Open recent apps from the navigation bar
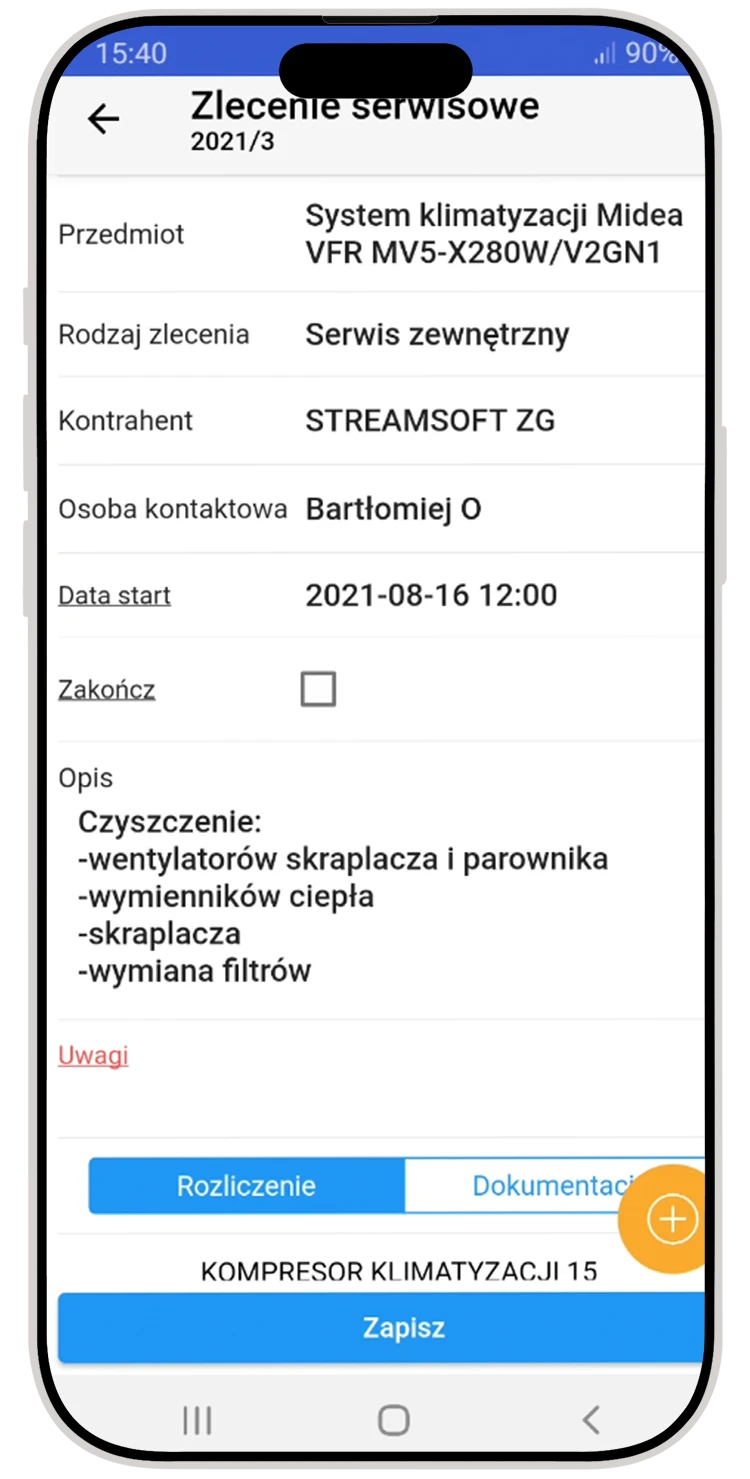The height and width of the screenshot is (1479, 750). 198,1417
